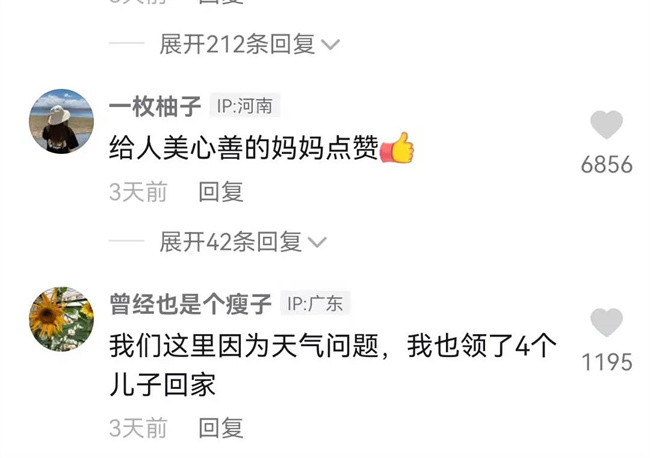650x458 pixels.
Task: Open 一枚柚子's profile avatar
Action: [x=61, y=121]
